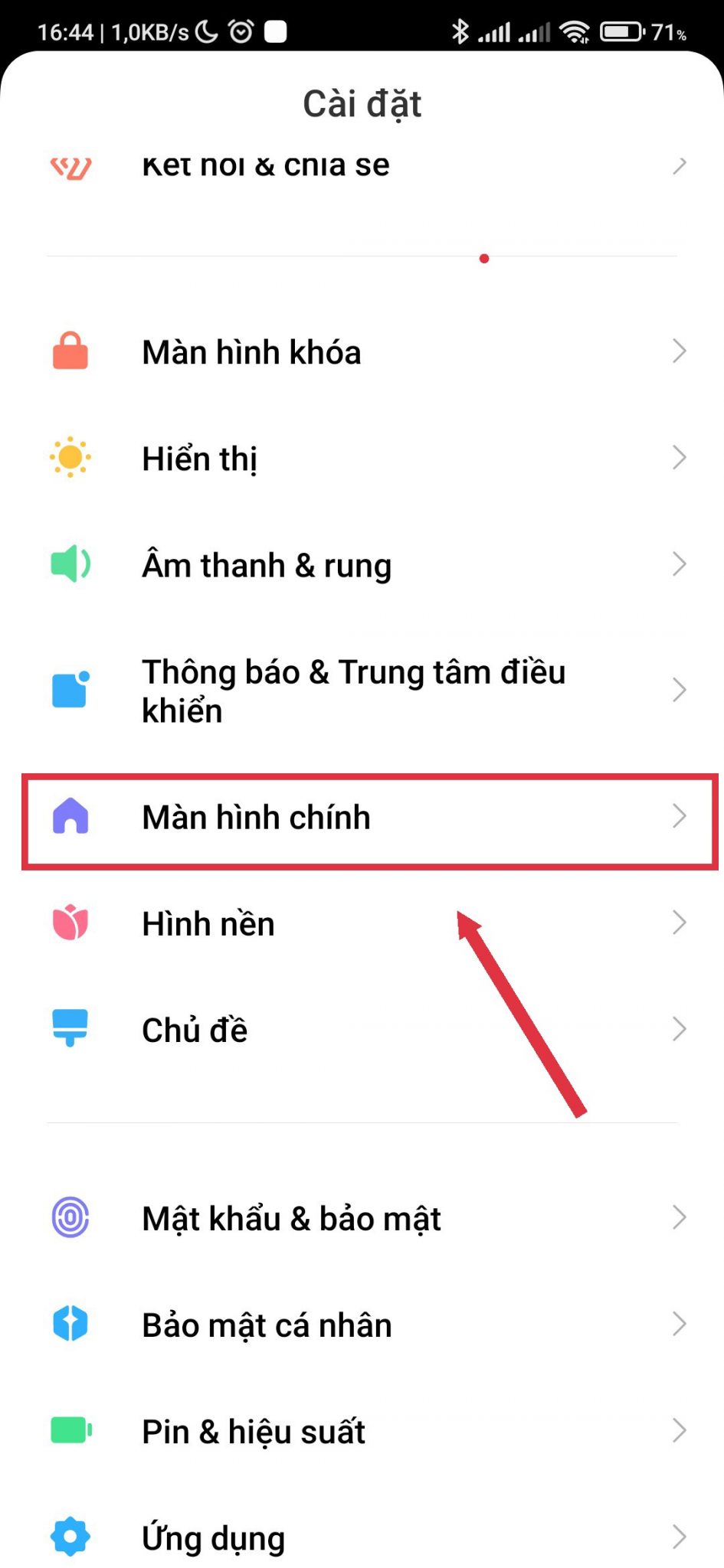This screenshot has width=724, height=1568.
Task: Open Mật khẩu & bảo mật
Action: (291, 1218)
